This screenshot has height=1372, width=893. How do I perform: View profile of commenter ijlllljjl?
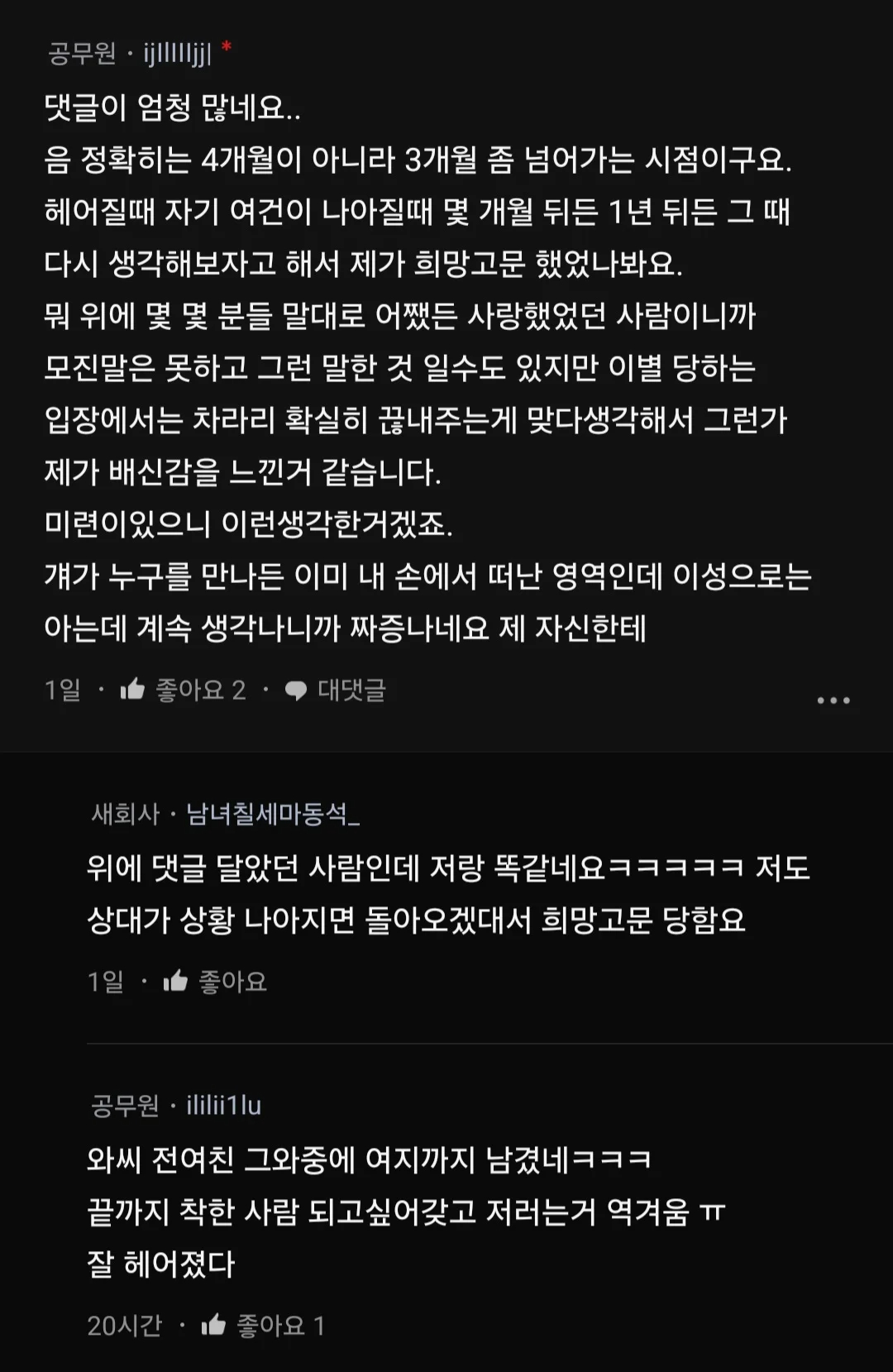(177, 55)
